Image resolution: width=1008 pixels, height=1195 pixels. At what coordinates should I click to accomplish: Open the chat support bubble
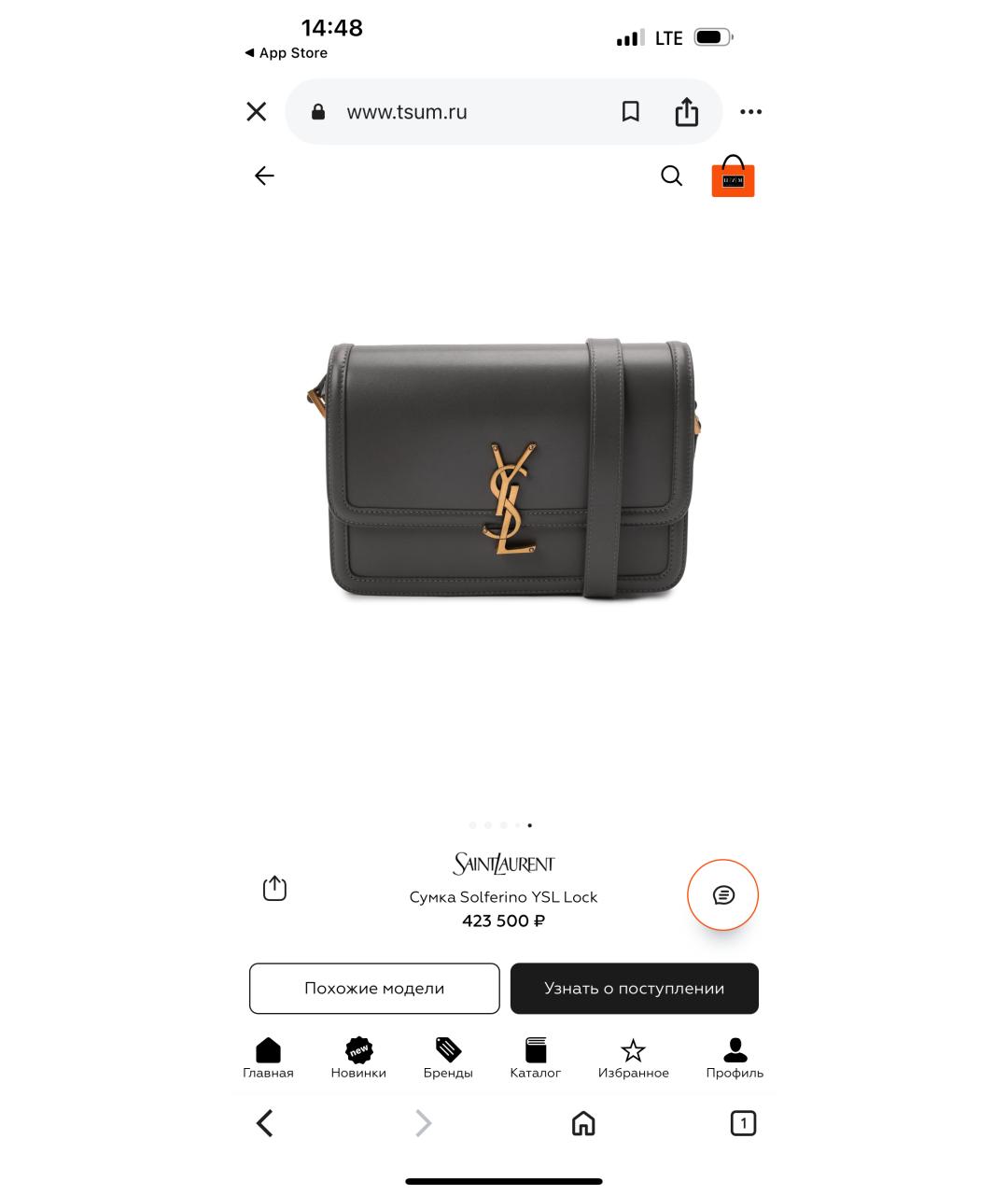pyautogui.click(x=723, y=895)
